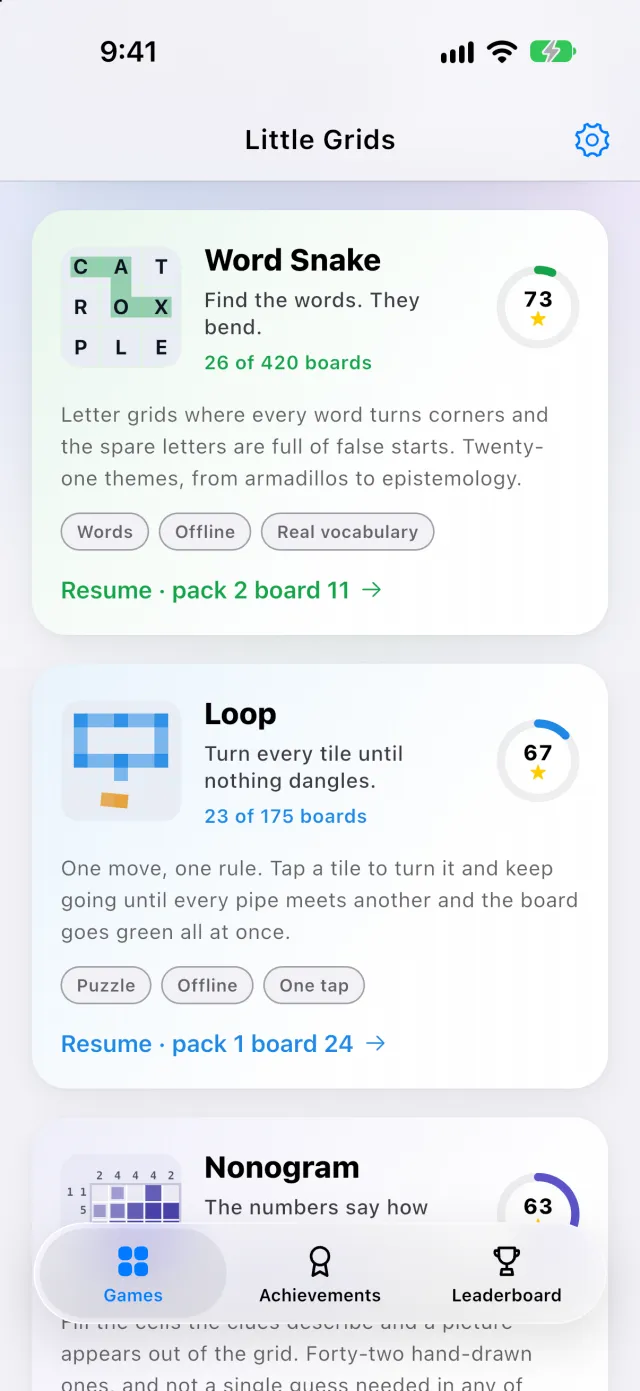Open the Word Snake game card
The image size is (640, 1391).
(x=320, y=422)
